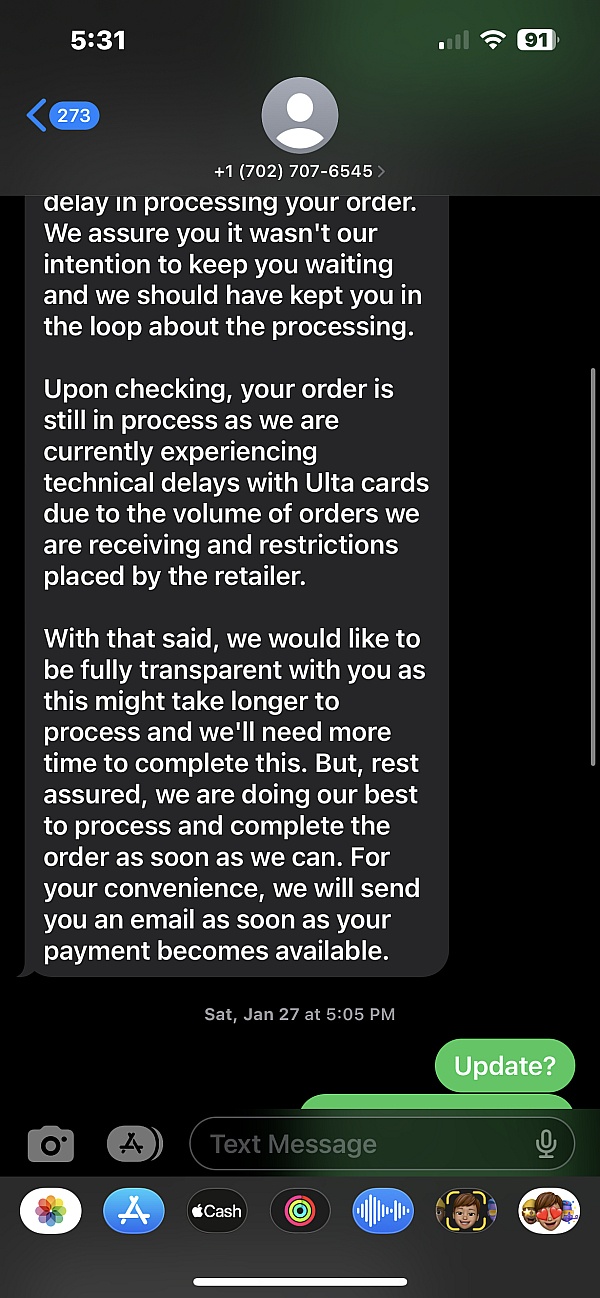This screenshot has width=600, height=1298.
Task: Start dictation with the microphone icon
Action: [x=546, y=1143]
